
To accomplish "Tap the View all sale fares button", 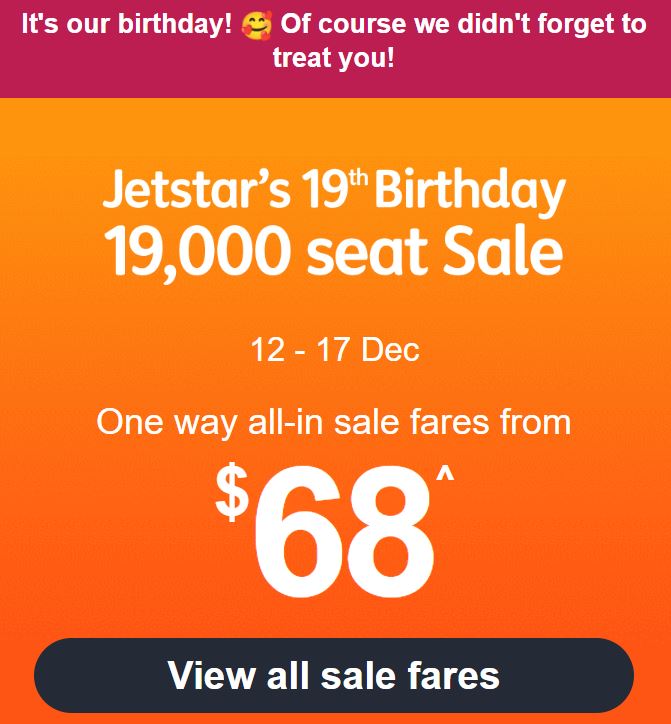I will click(x=334, y=675).
